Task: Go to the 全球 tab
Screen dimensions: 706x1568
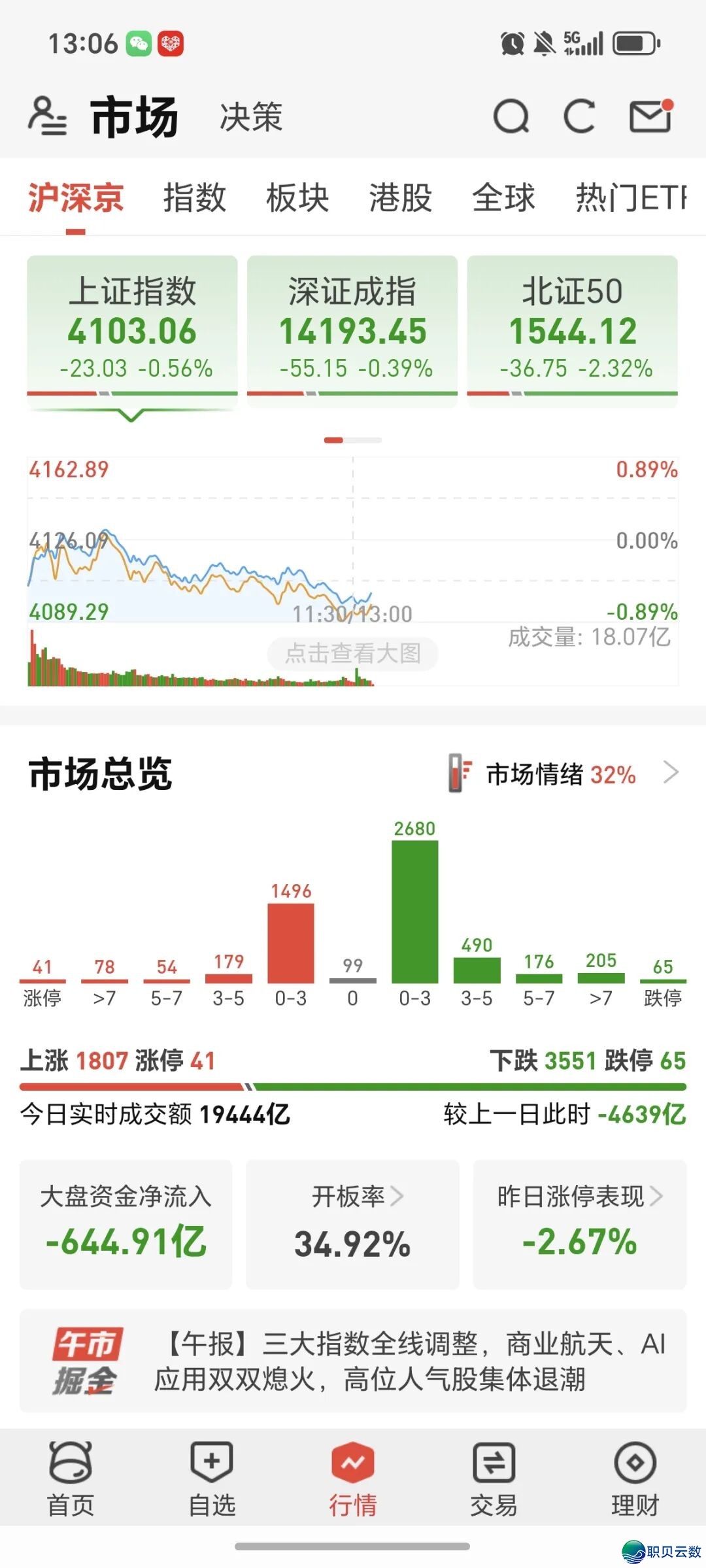Action: coord(503,197)
